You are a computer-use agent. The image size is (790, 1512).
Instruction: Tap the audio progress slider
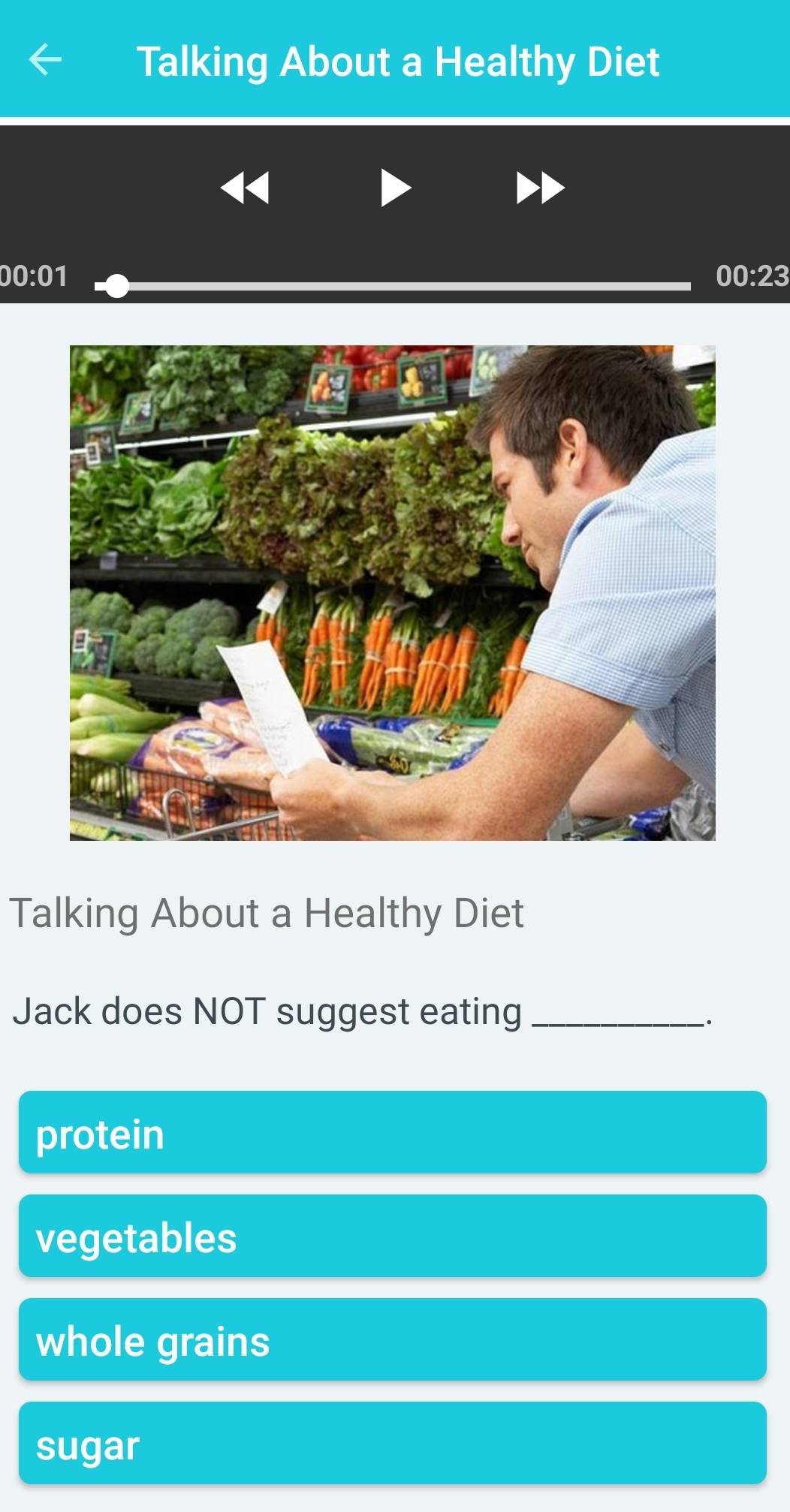click(x=392, y=286)
